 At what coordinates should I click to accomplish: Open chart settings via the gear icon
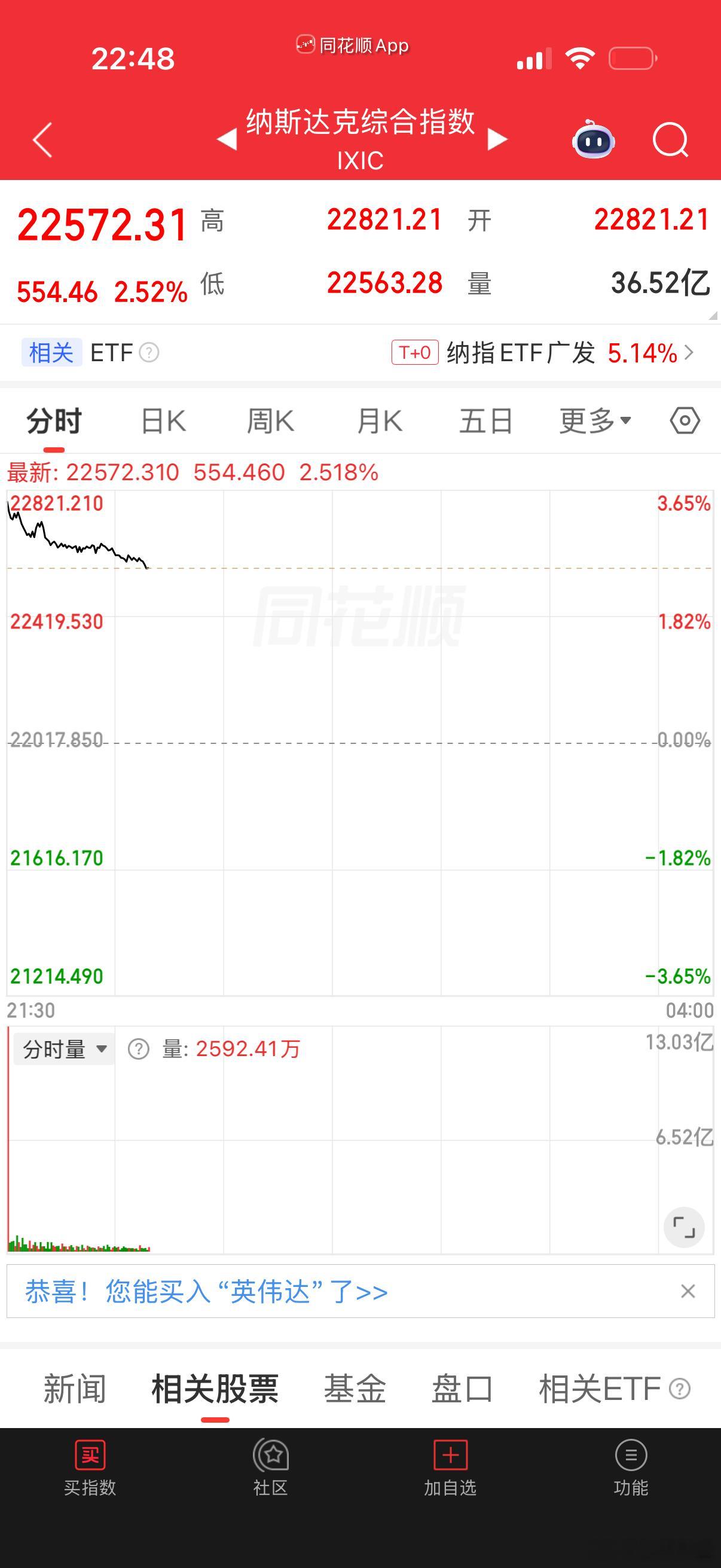point(683,420)
